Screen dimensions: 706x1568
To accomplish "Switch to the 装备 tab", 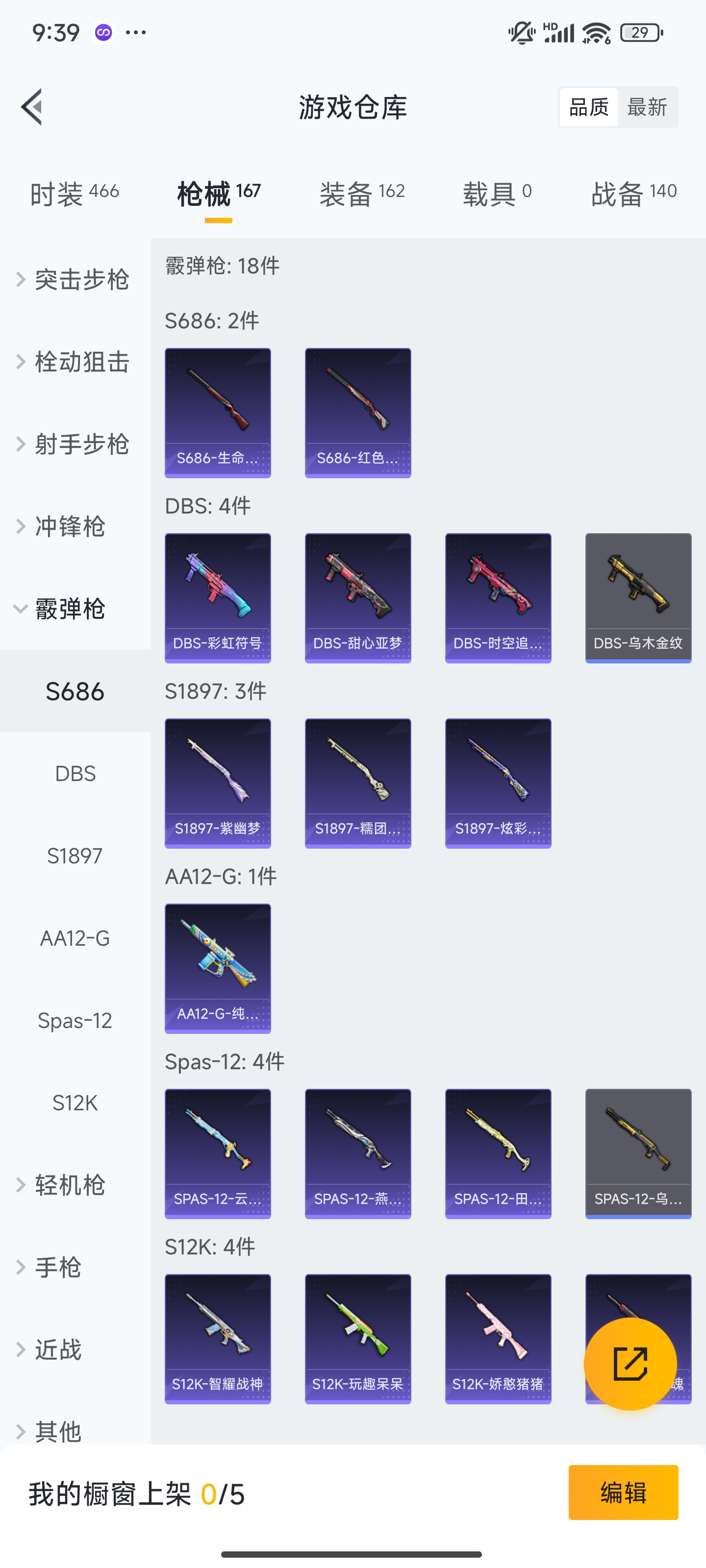I will [x=361, y=192].
